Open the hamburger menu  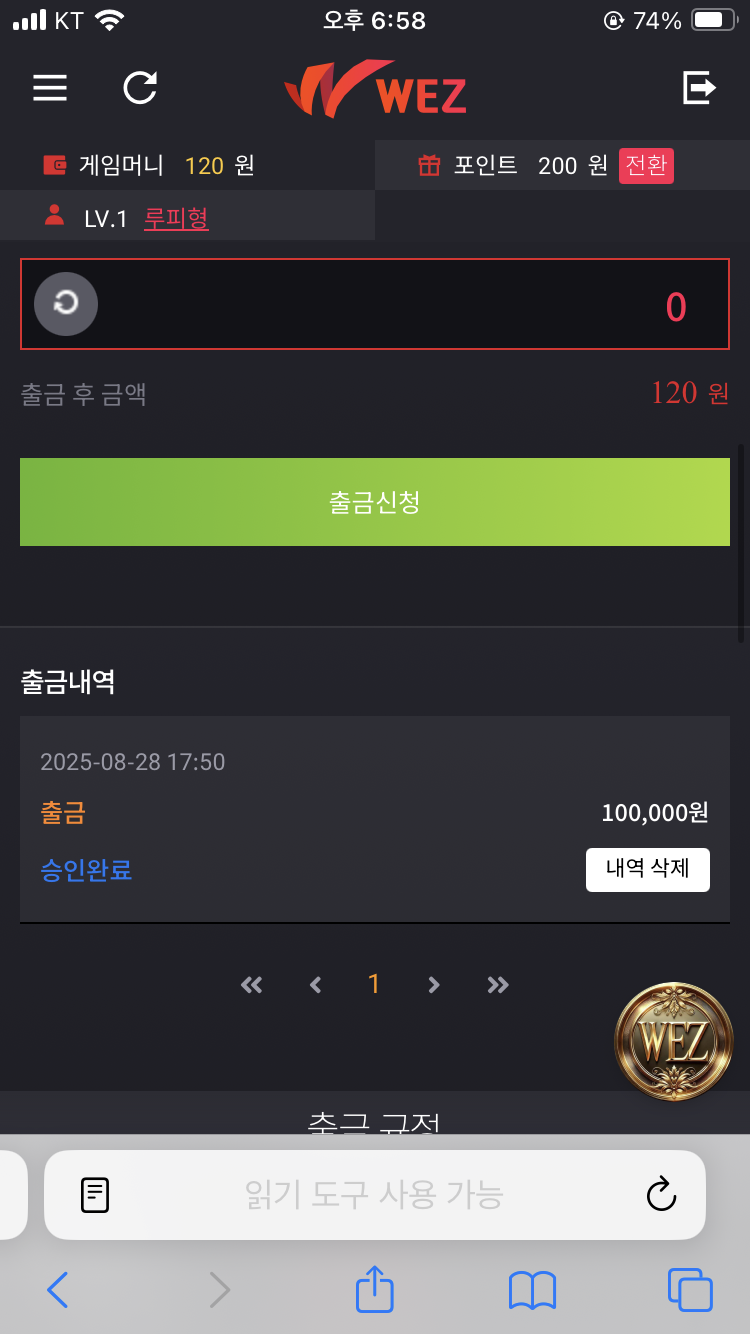pos(50,88)
